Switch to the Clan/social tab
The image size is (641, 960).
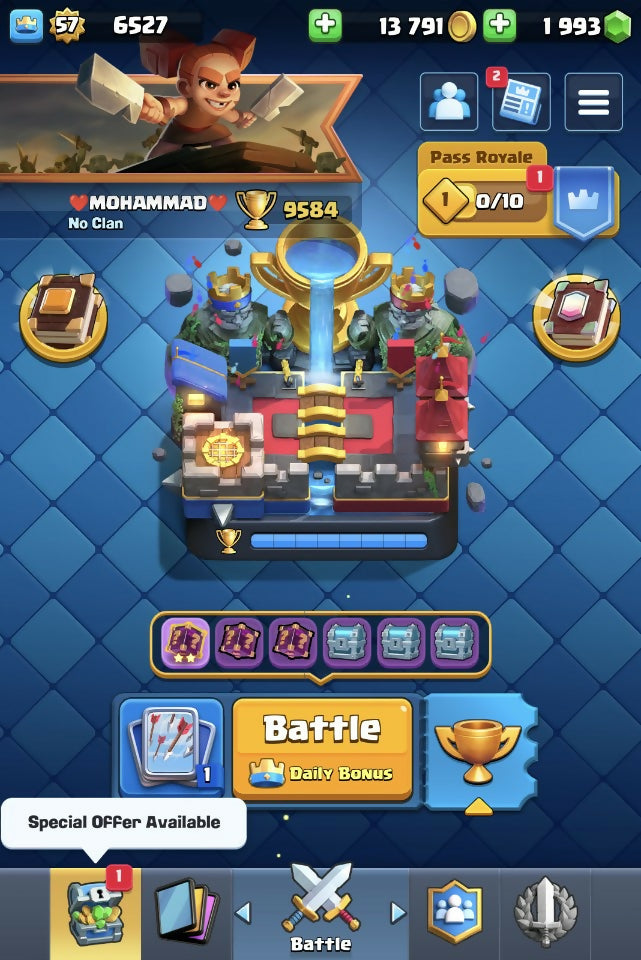[x=454, y=910]
